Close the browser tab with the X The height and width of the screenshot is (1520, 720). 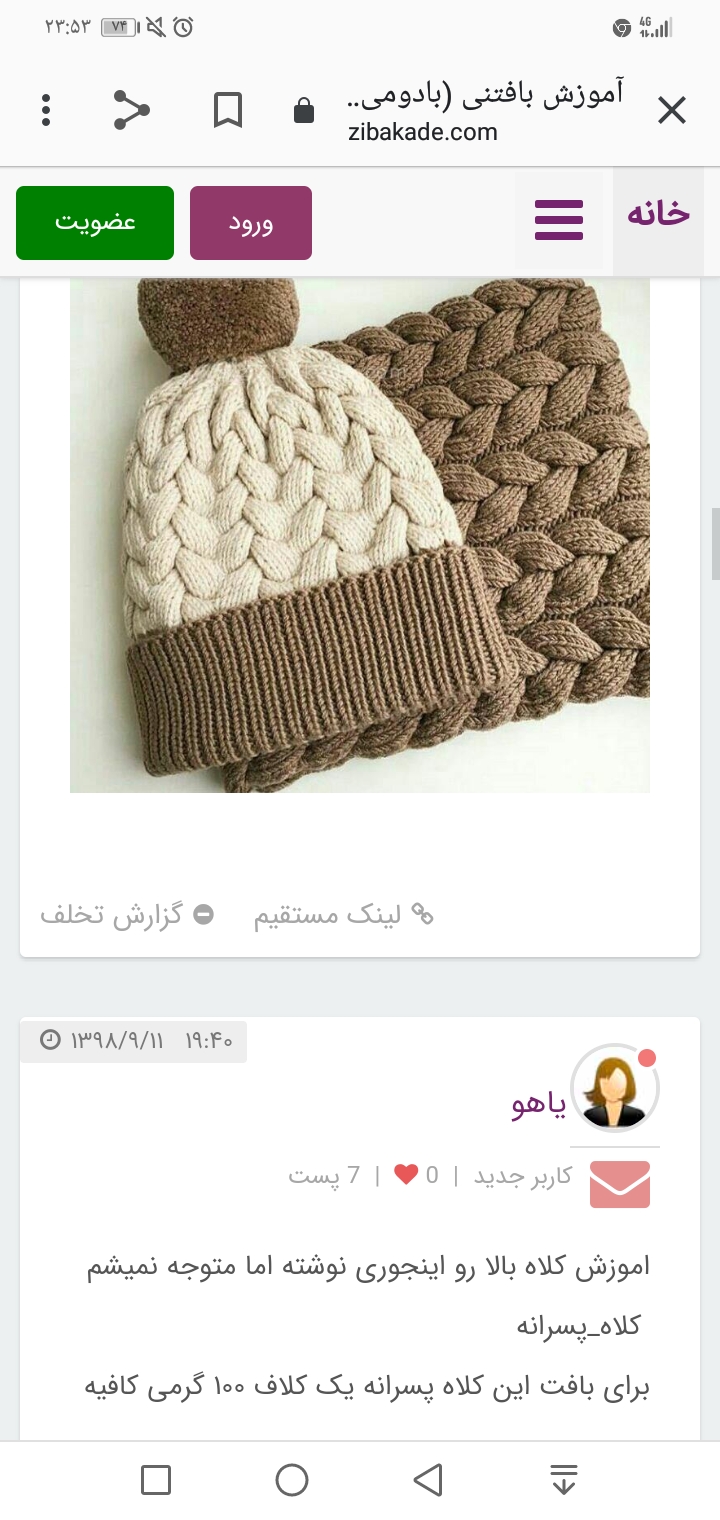[x=672, y=110]
